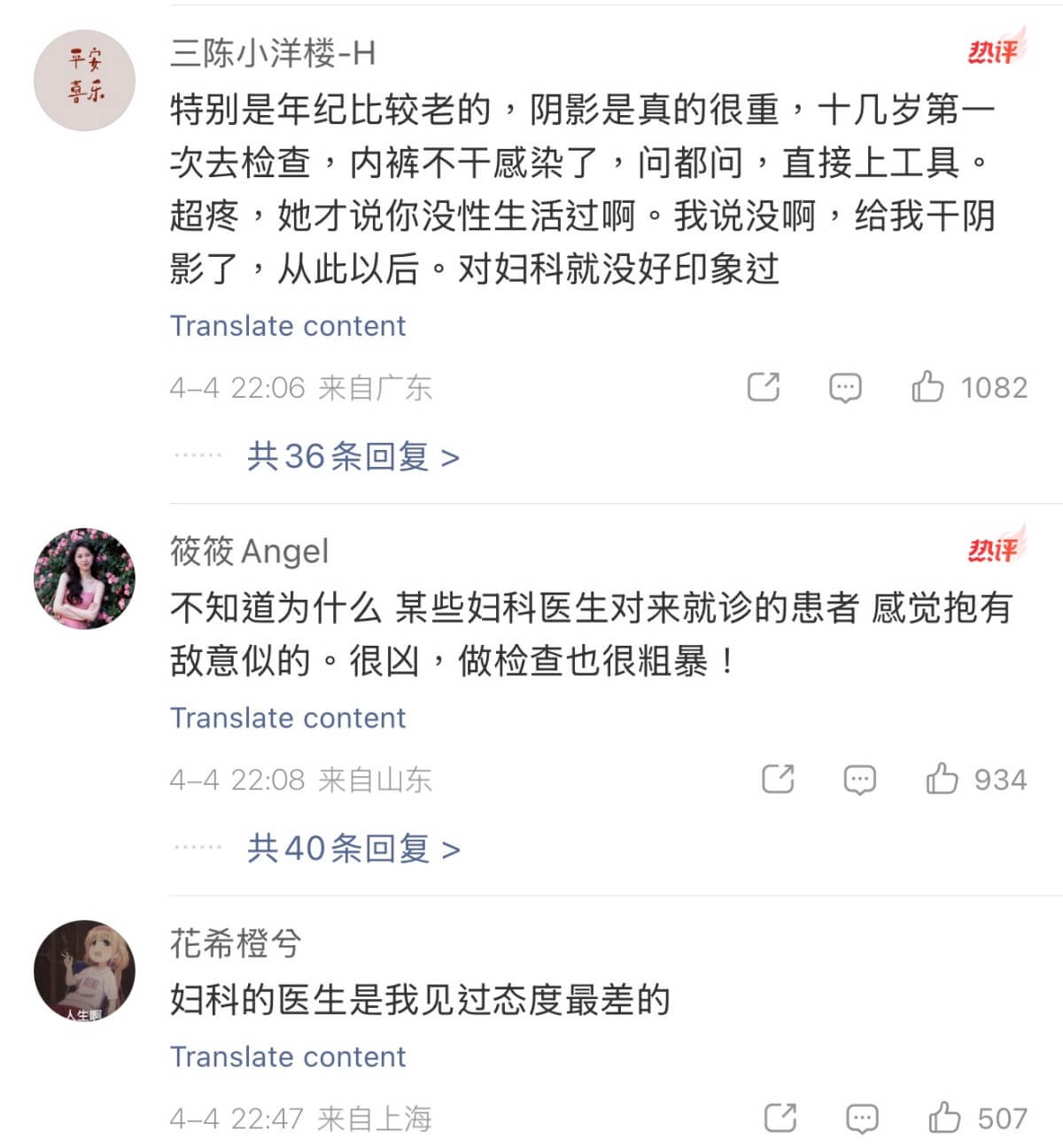The height and width of the screenshot is (1148, 1063).
Task: Translate 筱筱Angel's comment
Action: tap(287, 717)
